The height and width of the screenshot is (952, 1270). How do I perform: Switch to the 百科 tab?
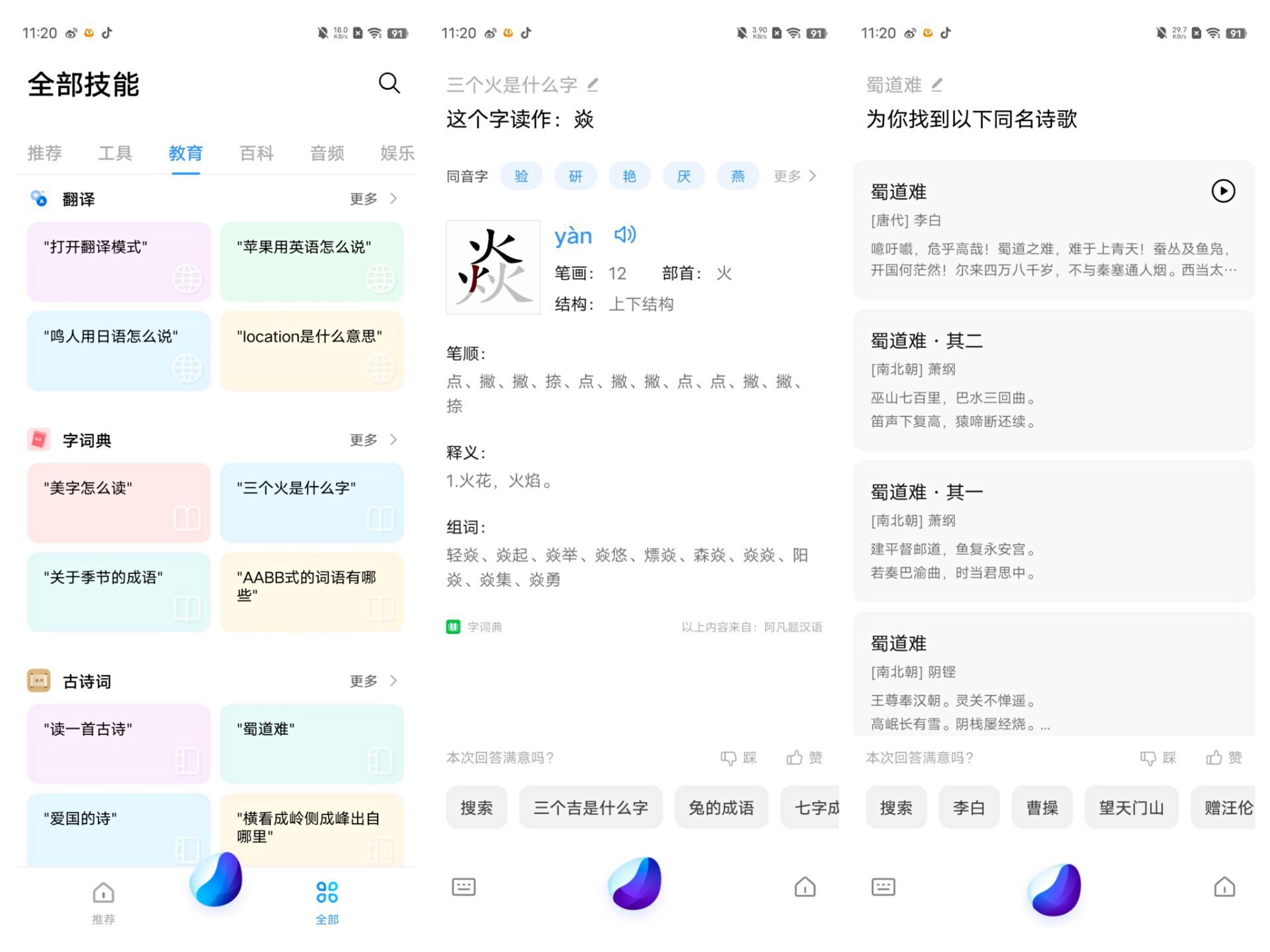[257, 153]
